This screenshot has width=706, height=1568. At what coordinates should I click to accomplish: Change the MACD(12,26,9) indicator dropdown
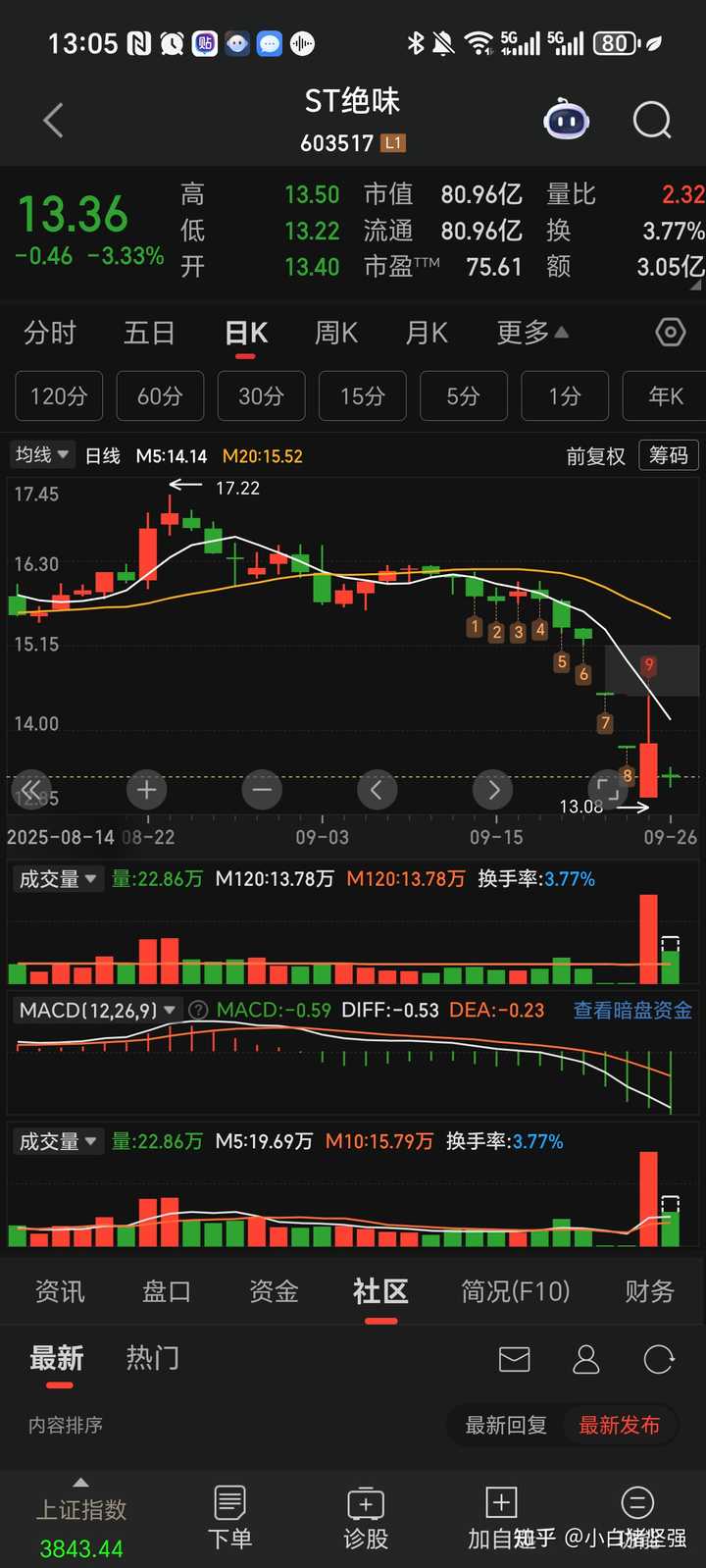(96, 1011)
